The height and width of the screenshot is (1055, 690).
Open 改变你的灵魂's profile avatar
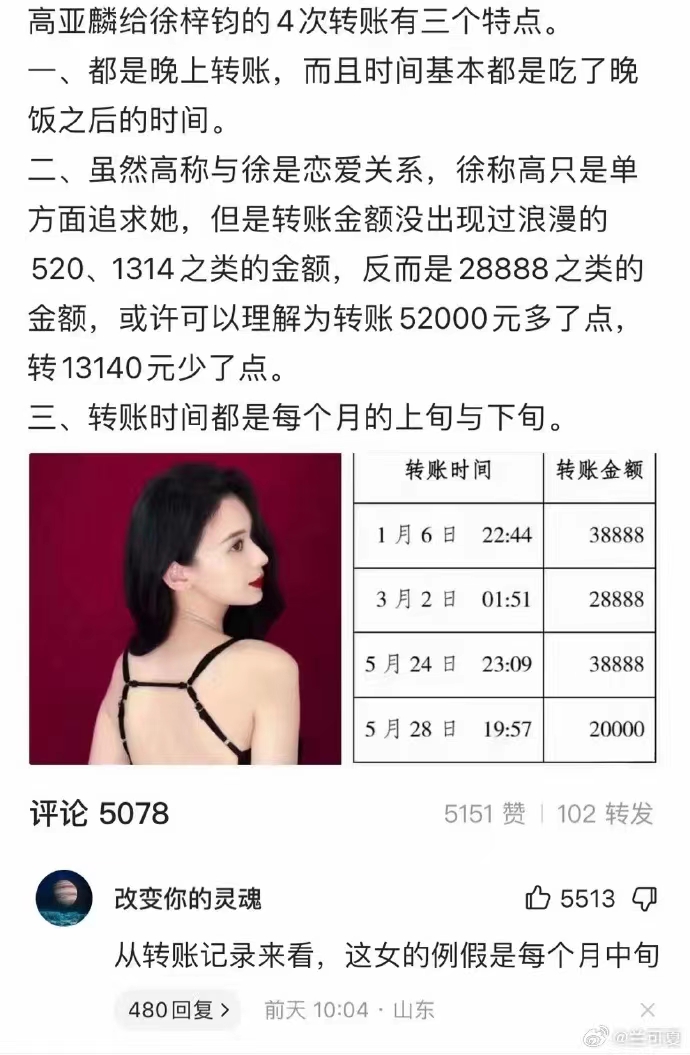[64, 898]
